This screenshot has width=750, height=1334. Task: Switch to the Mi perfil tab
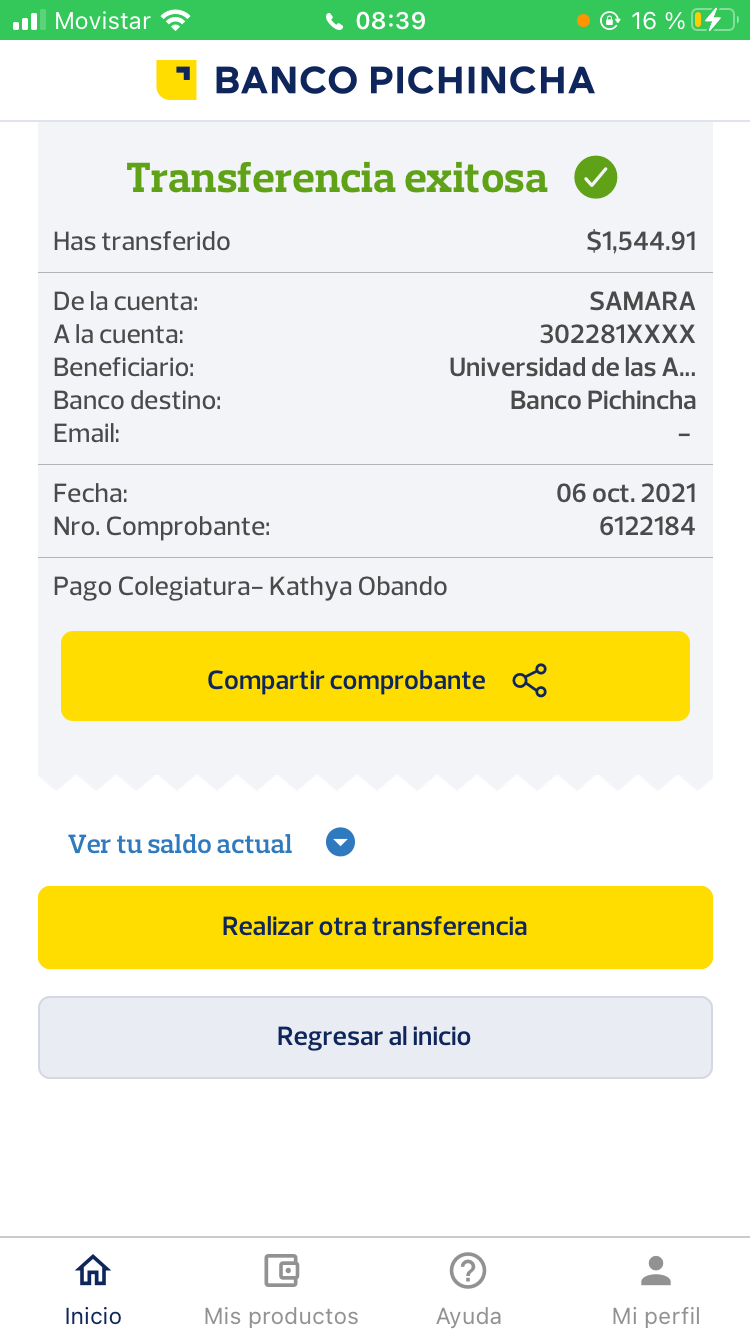(x=656, y=1288)
